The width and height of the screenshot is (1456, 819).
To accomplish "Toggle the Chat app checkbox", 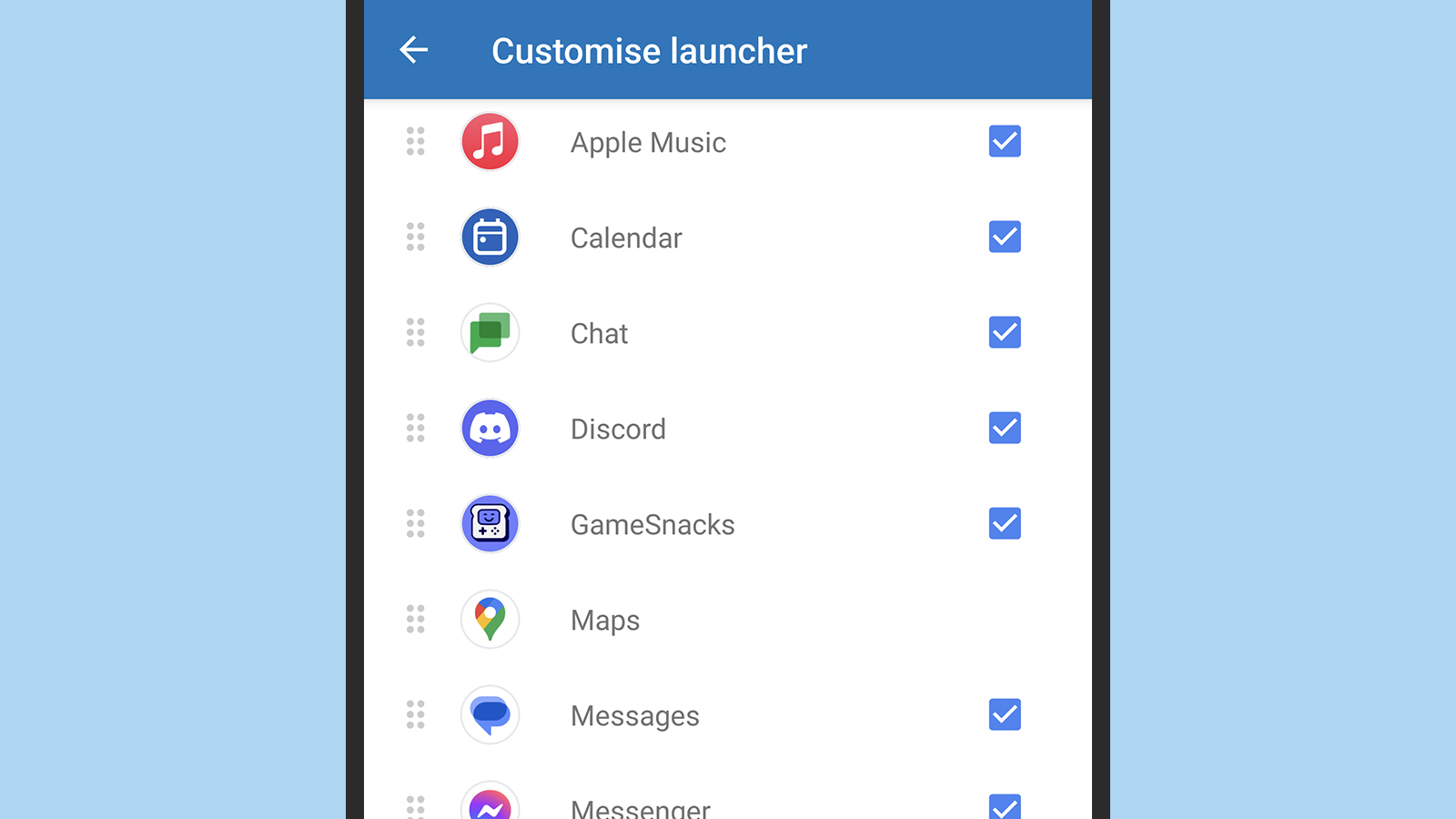I will (x=1005, y=333).
